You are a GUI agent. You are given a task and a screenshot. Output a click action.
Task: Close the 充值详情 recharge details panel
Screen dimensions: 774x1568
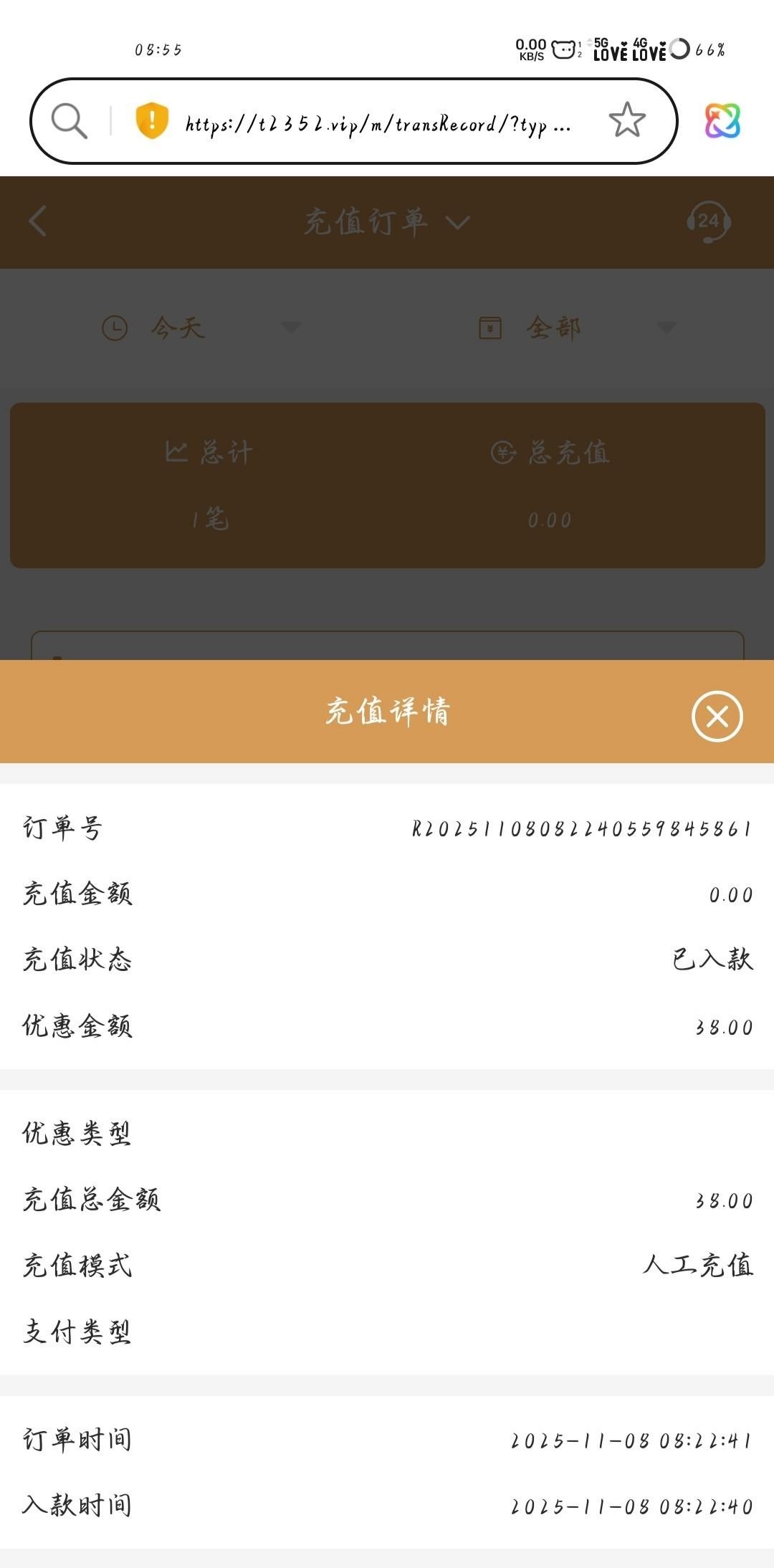click(717, 716)
